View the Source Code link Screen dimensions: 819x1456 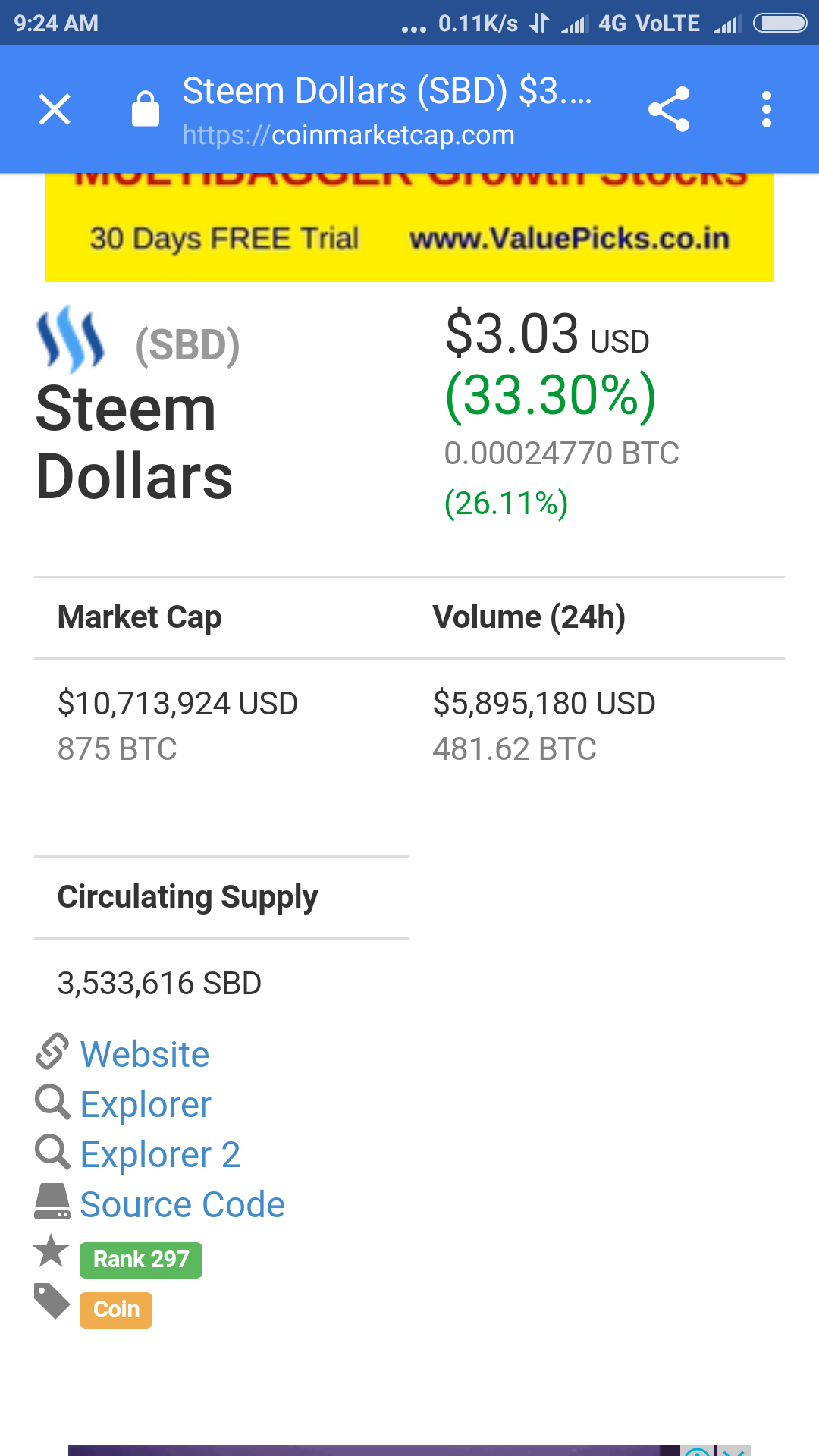click(x=182, y=1204)
